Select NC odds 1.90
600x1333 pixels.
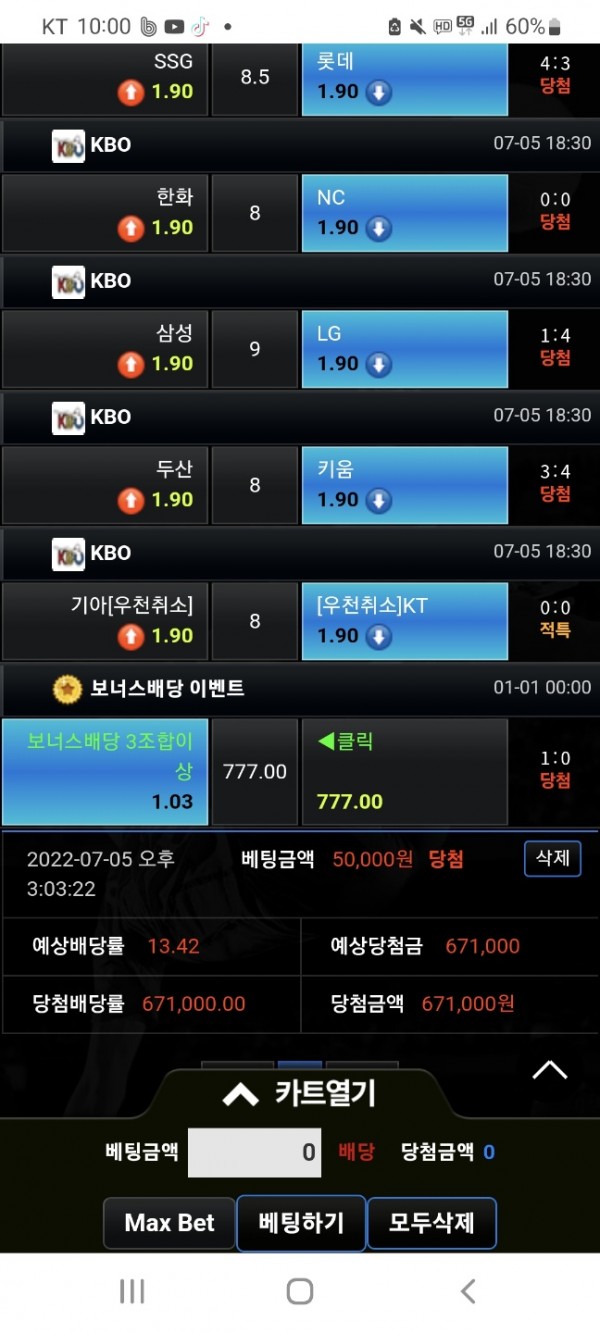[x=404, y=212]
